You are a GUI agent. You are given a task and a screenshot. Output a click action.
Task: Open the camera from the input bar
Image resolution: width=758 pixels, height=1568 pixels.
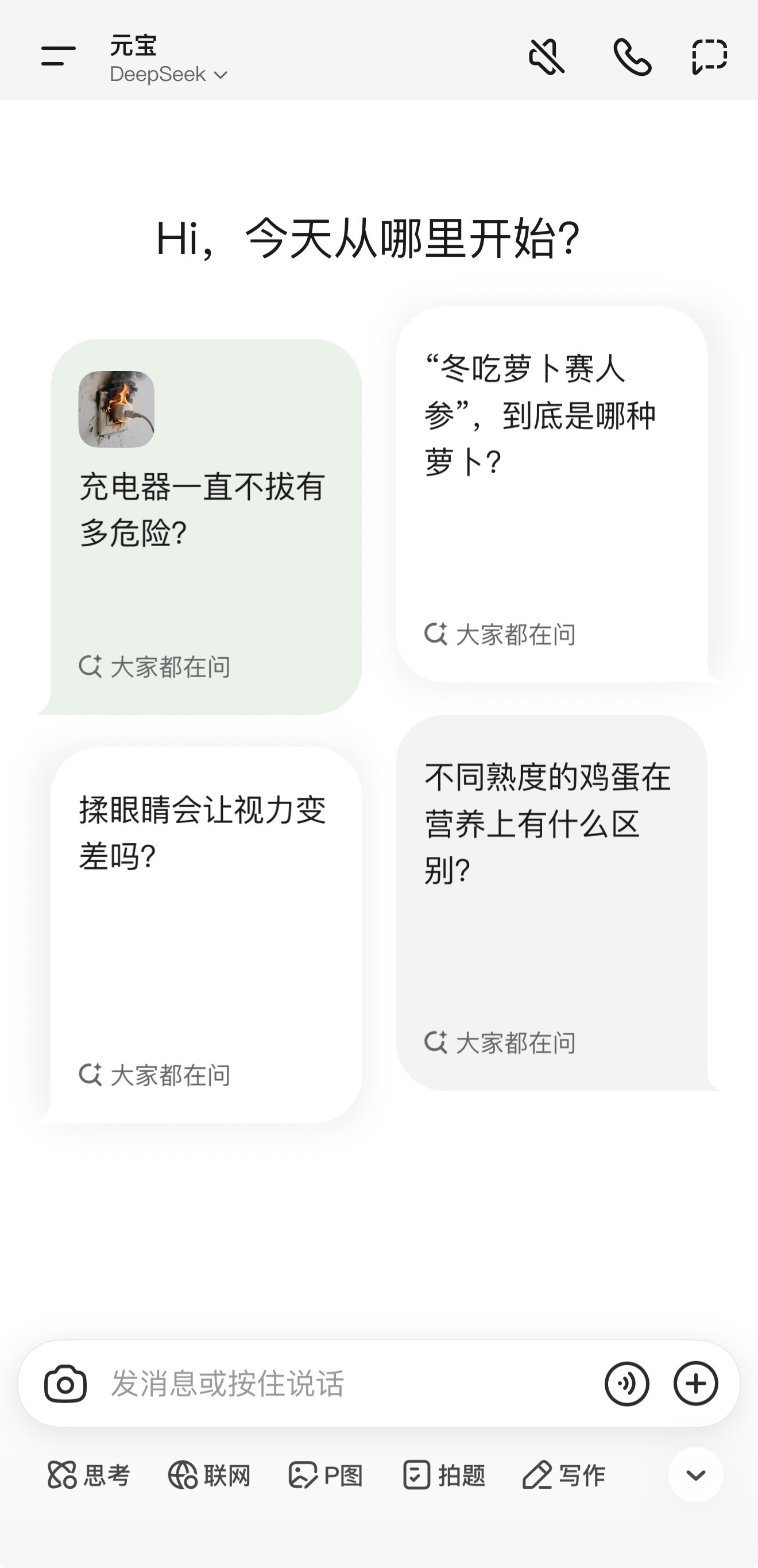pyautogui.click(x=65, y=1384)
